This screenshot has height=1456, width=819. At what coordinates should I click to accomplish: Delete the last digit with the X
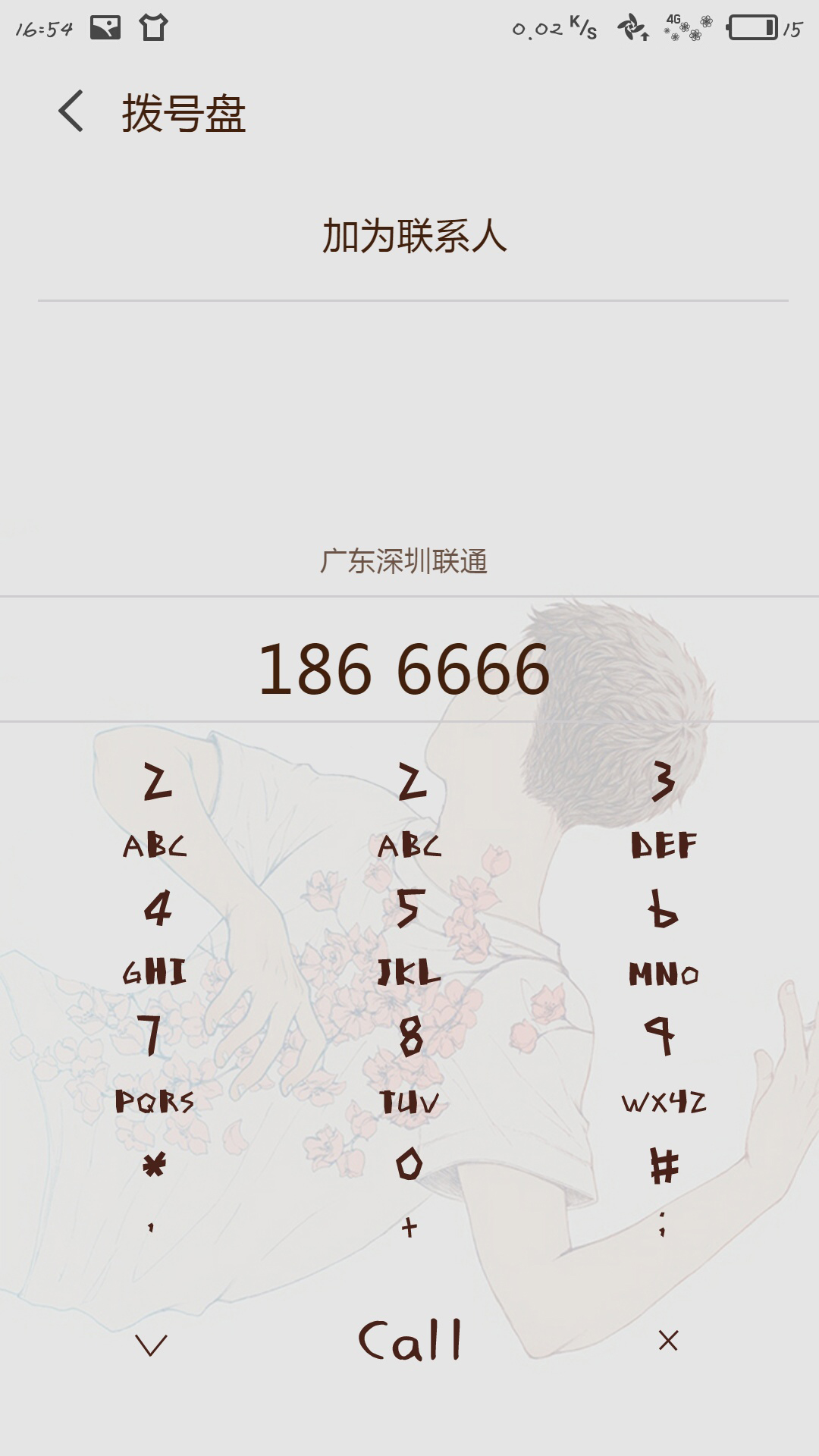tap(667, 1341)
